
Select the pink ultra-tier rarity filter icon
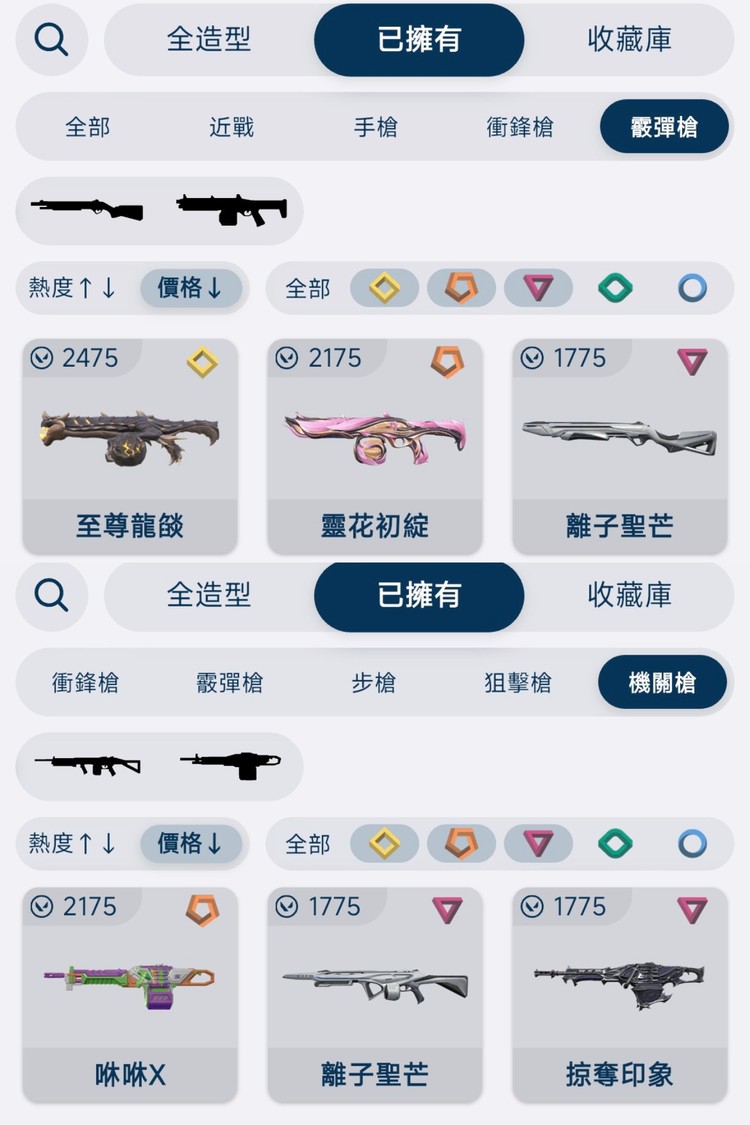click(539, 289)
